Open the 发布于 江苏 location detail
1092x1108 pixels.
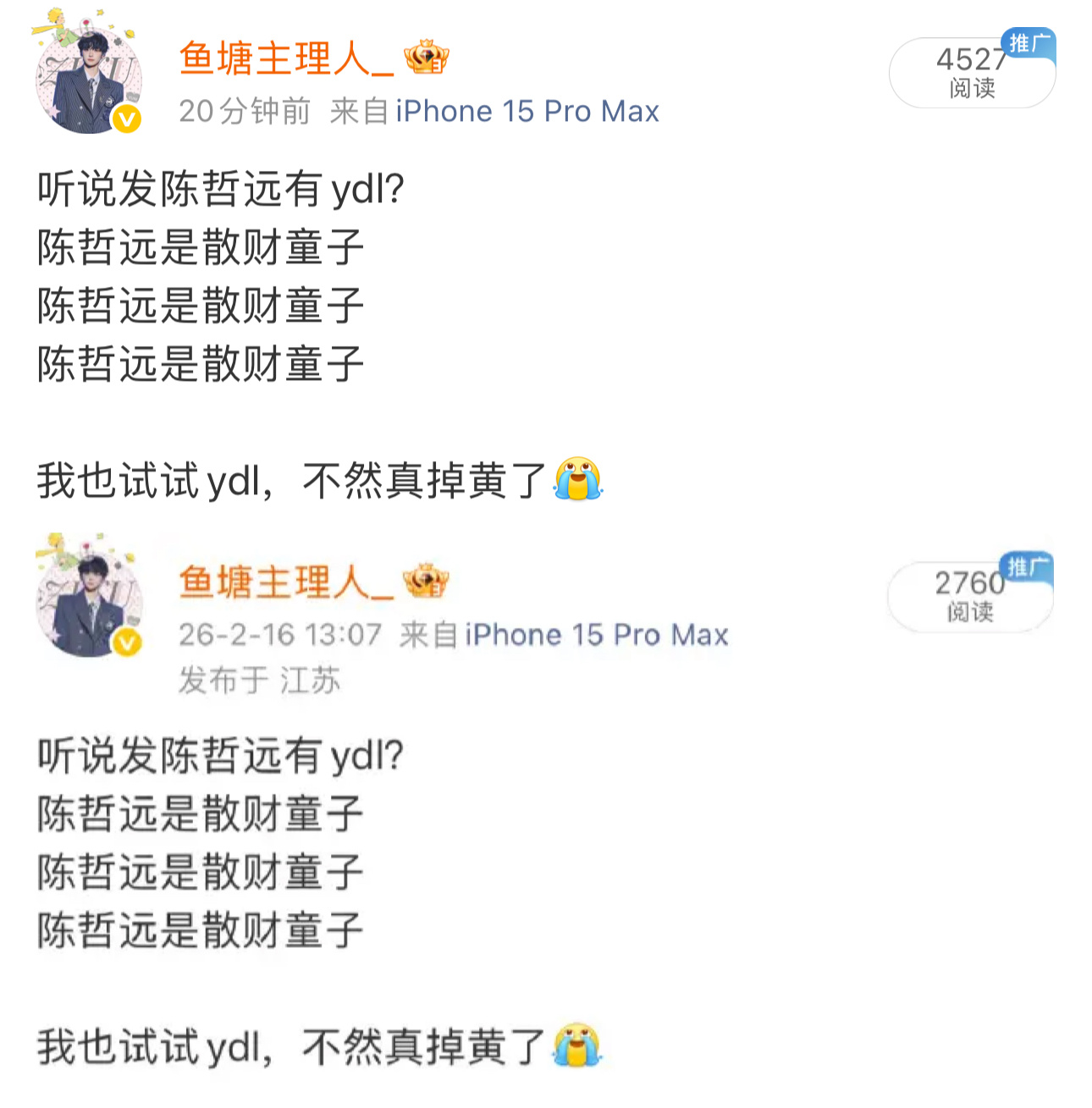coord(258,680)
